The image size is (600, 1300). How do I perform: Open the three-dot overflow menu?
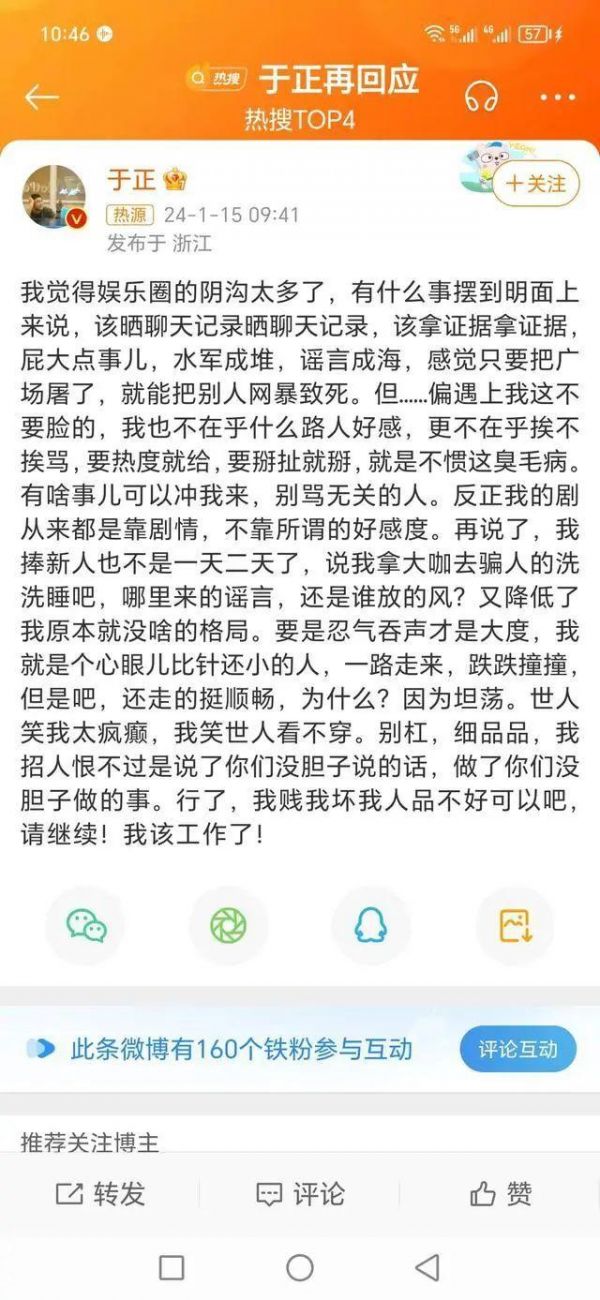coord(557,97)
